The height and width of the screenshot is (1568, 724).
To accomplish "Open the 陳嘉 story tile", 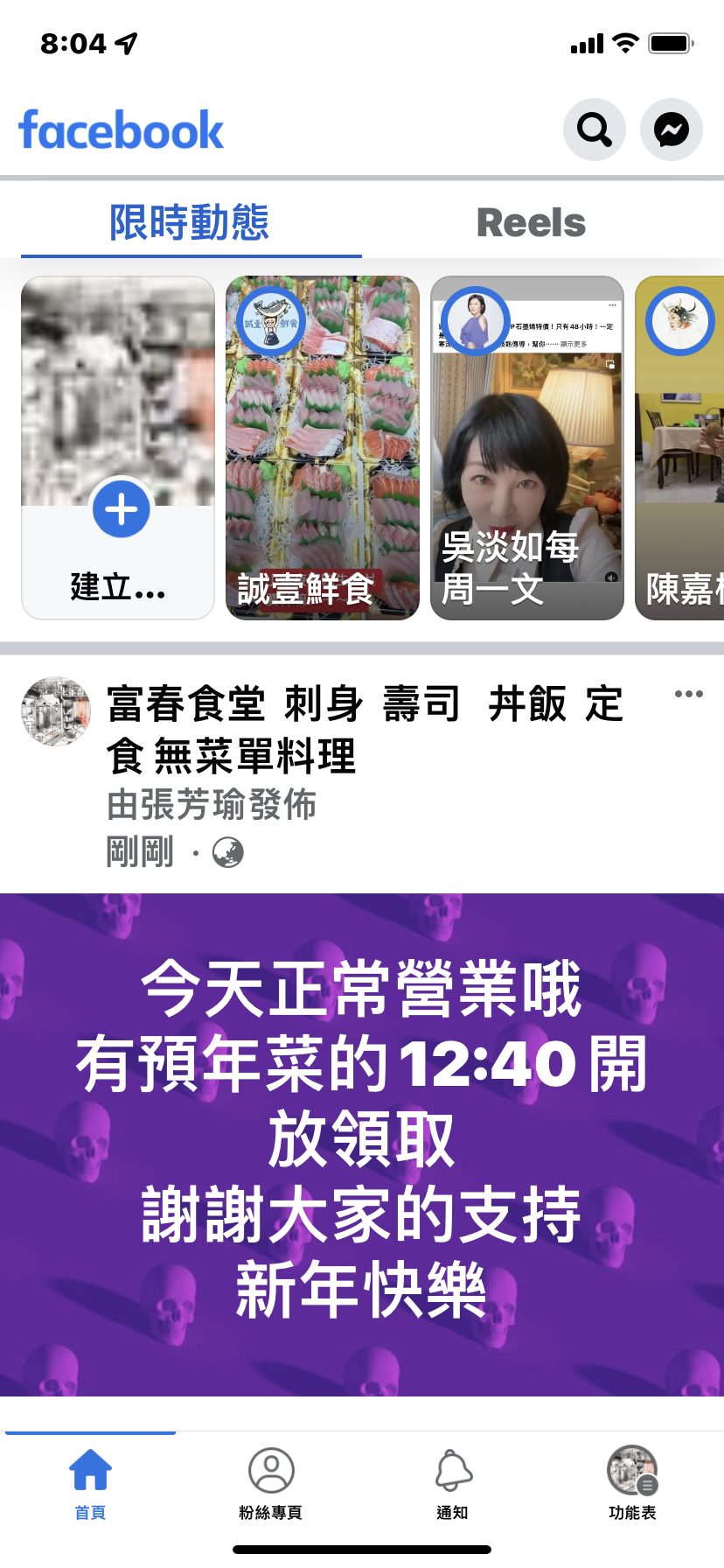I will [681, 449].
